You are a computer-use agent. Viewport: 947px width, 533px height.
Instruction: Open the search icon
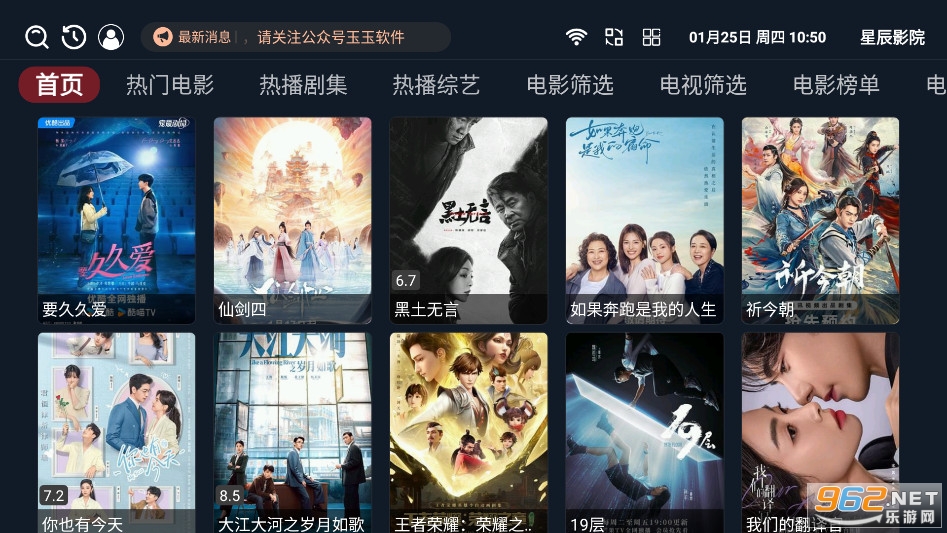click(x=37, y=38)
